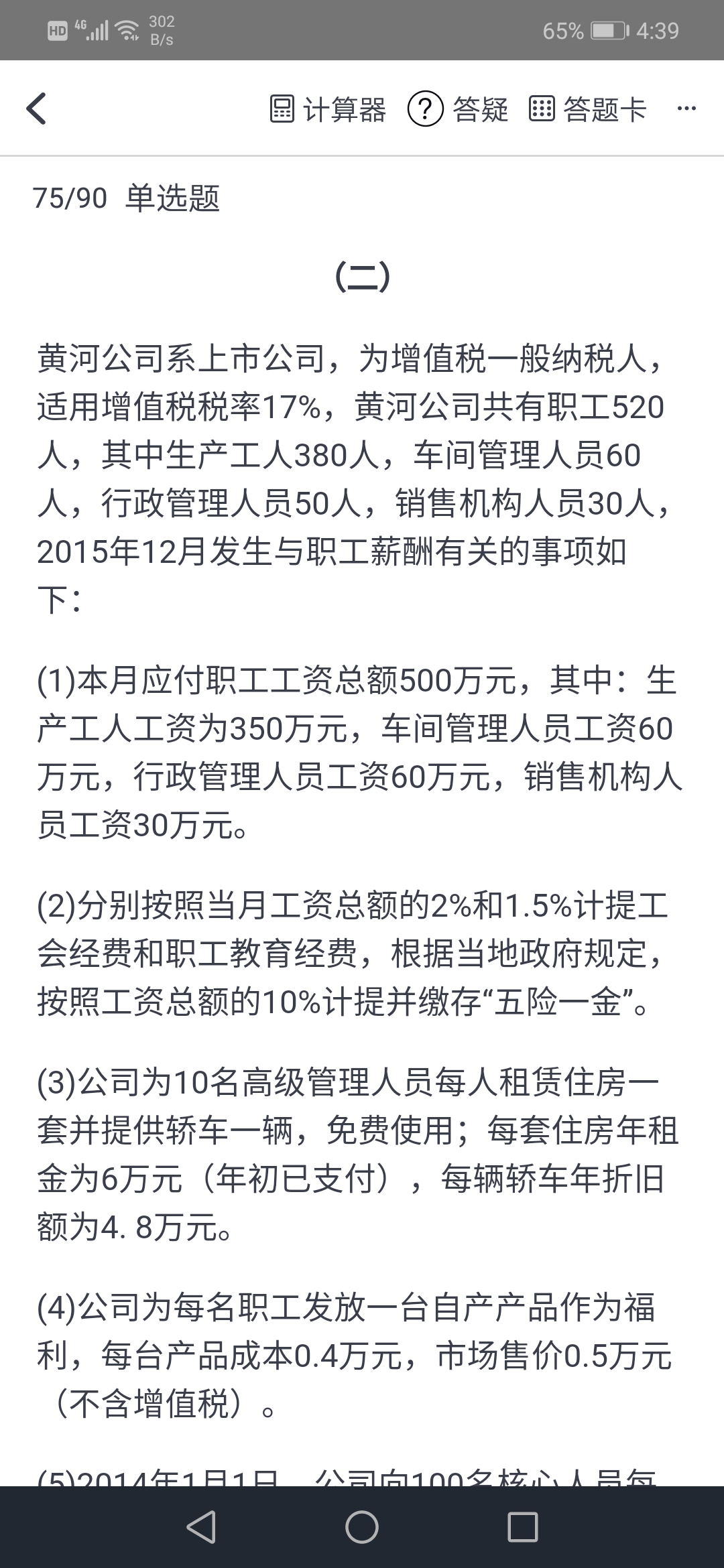724x1568 pixels.
Task: Open the three-dot overflow menu
Action: point(686,109)
